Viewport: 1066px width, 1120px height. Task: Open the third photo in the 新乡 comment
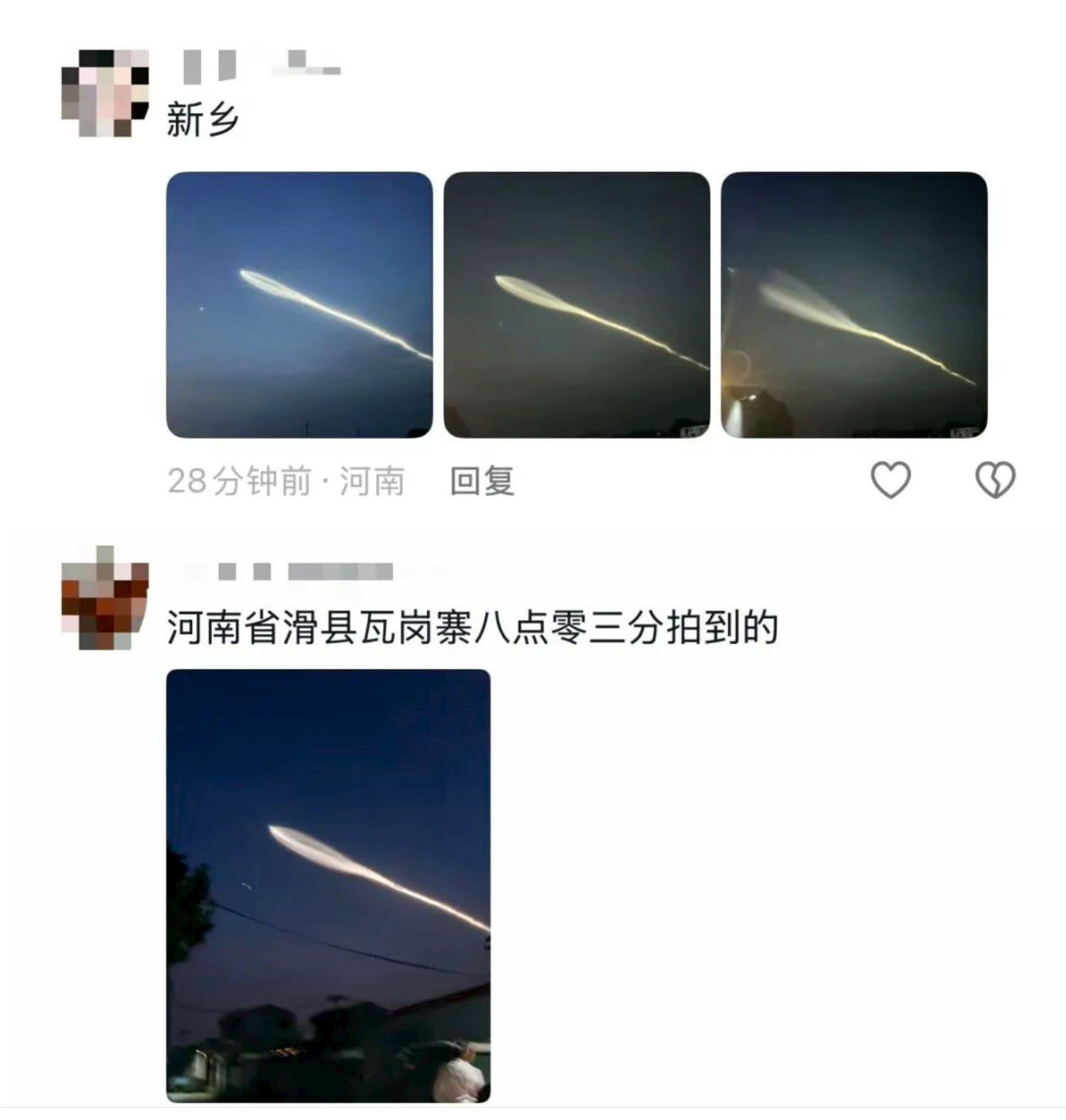[854, 305]
